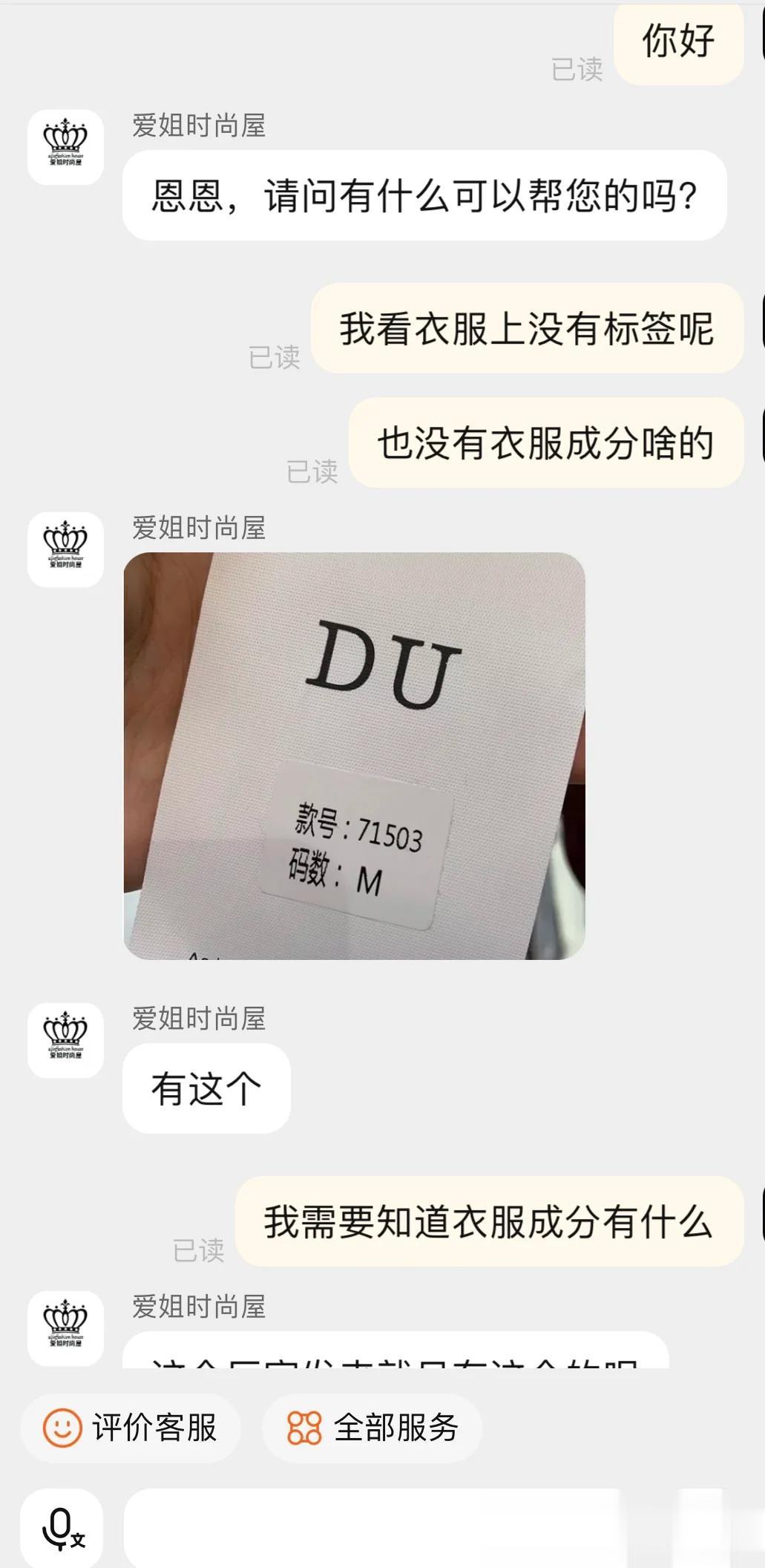Open the DU tag photo message

pyautogui.click(x=355, y=756)
